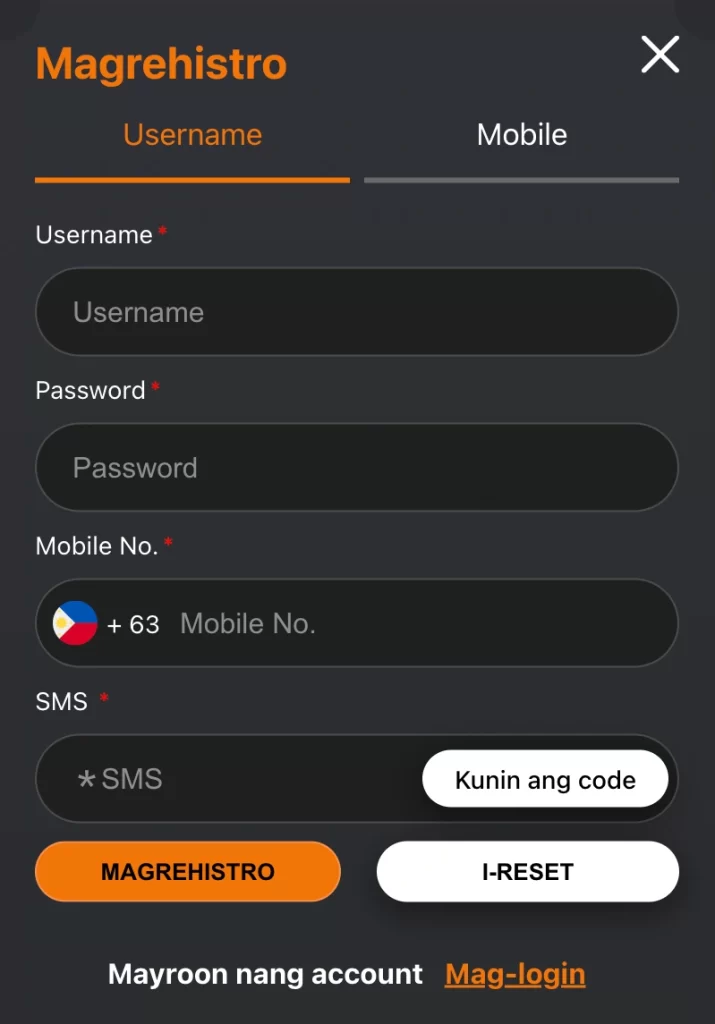Viewport: 715px width, 1024px height.
Task: Clear the form with I-RESET
Action: coord(527,871)
